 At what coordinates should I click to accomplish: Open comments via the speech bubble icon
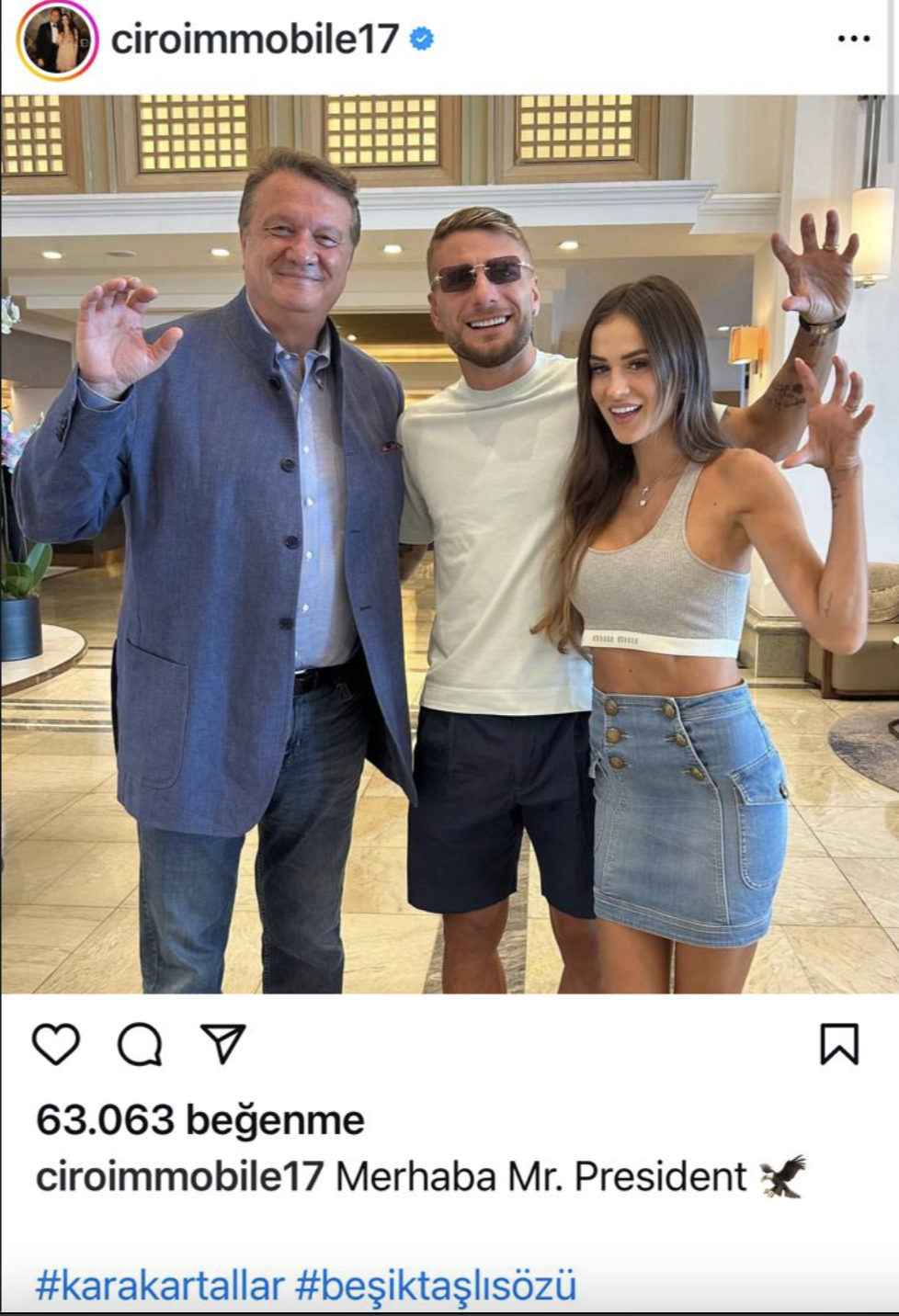coord(140,1044)
